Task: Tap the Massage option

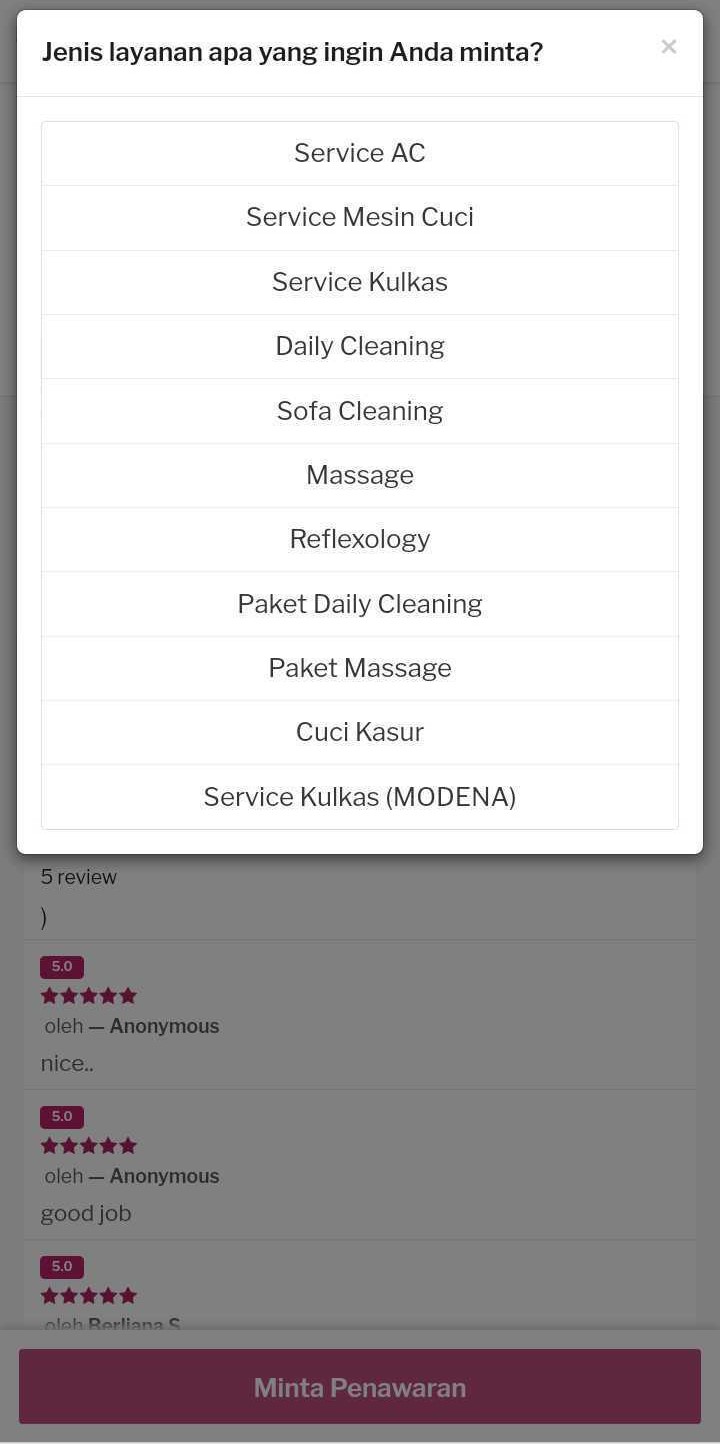Action: click(360, 475)
